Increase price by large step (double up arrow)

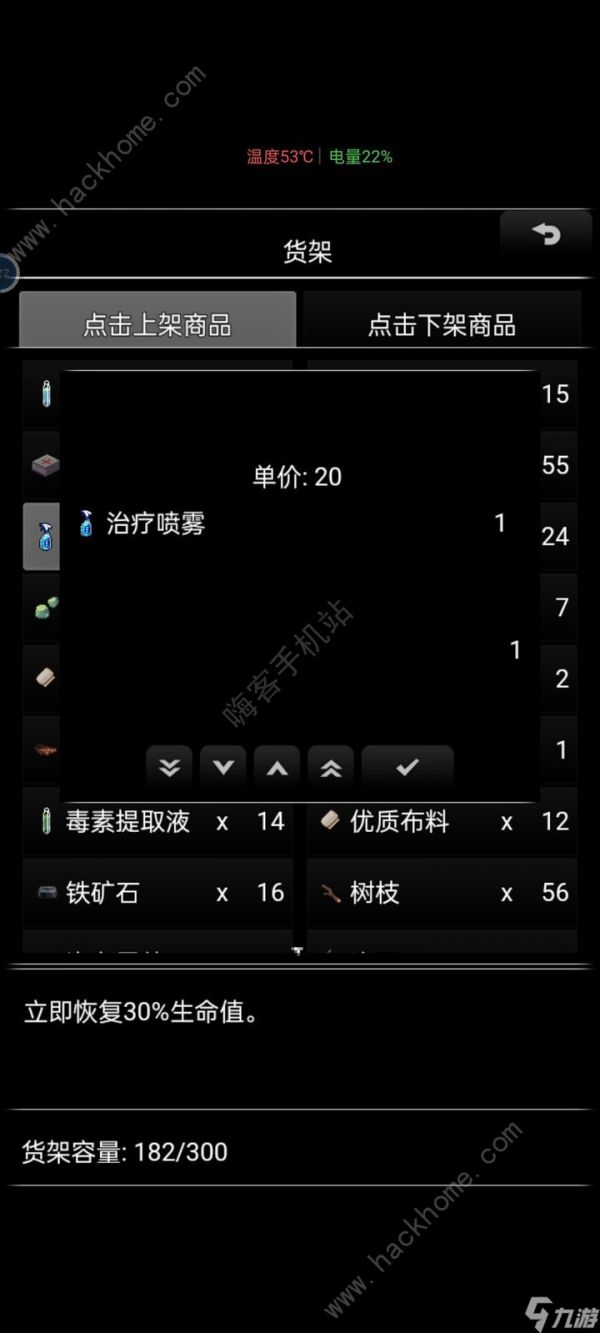click(331, 767)
